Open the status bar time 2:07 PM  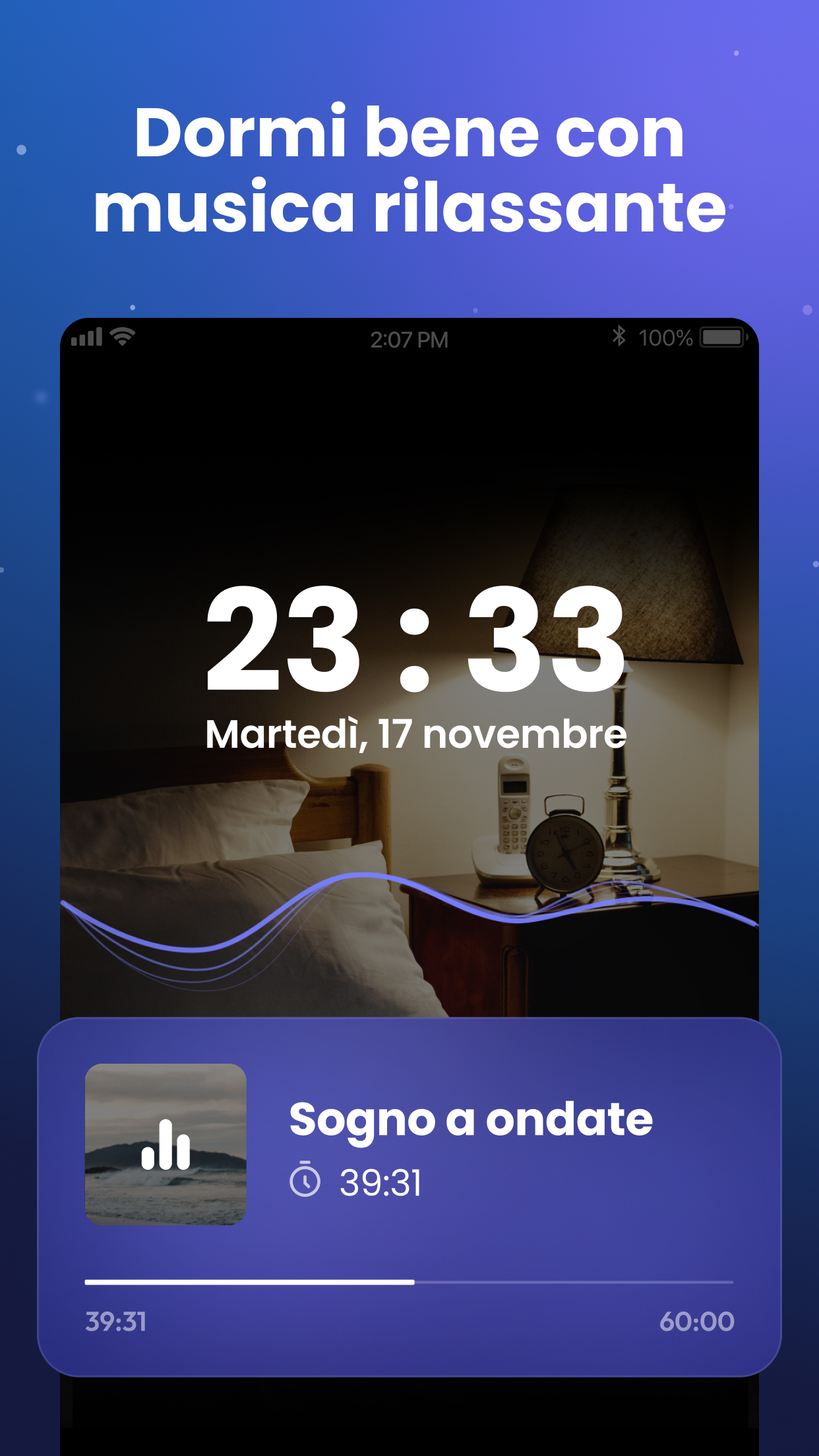coord(409,338)
